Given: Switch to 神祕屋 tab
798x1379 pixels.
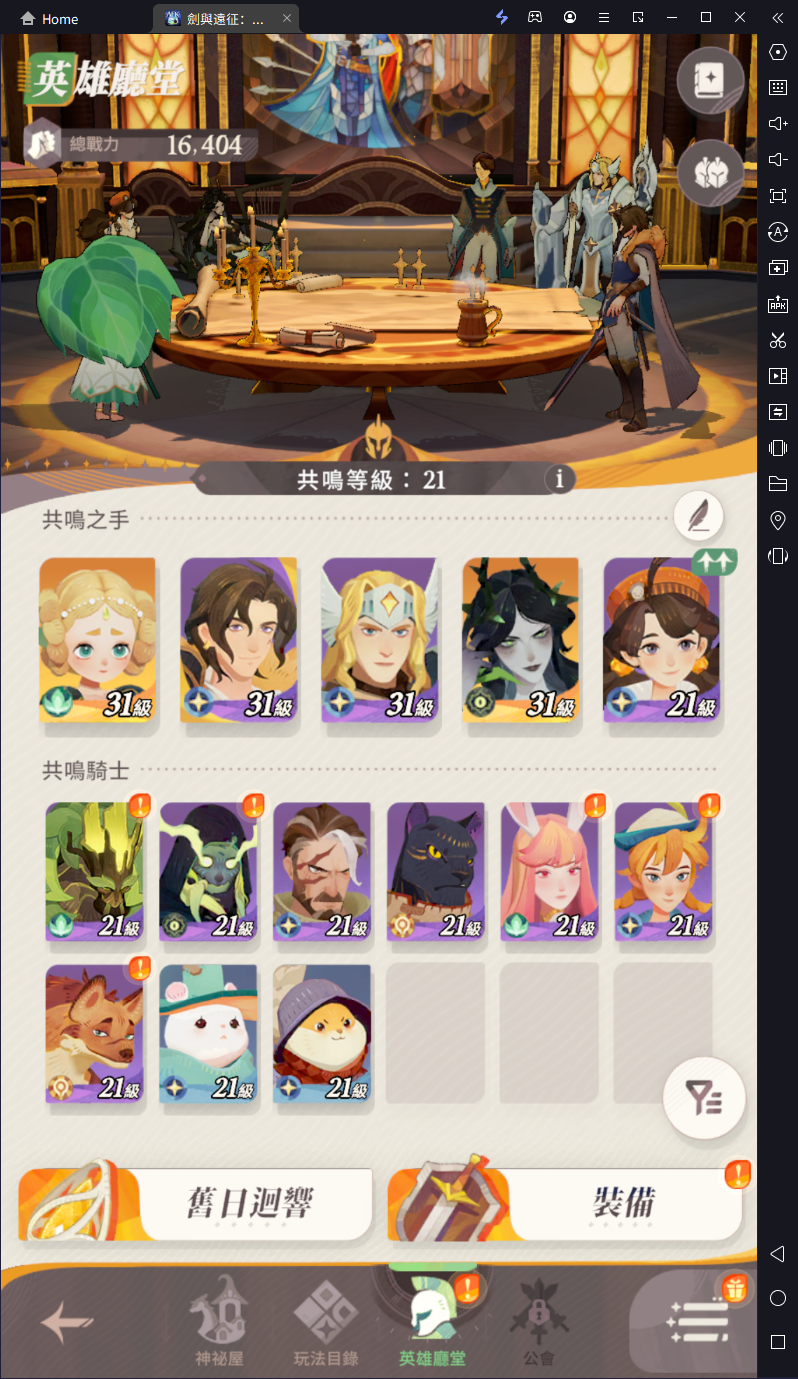Looking at the screenshot, I should (x=219, y=1325).
